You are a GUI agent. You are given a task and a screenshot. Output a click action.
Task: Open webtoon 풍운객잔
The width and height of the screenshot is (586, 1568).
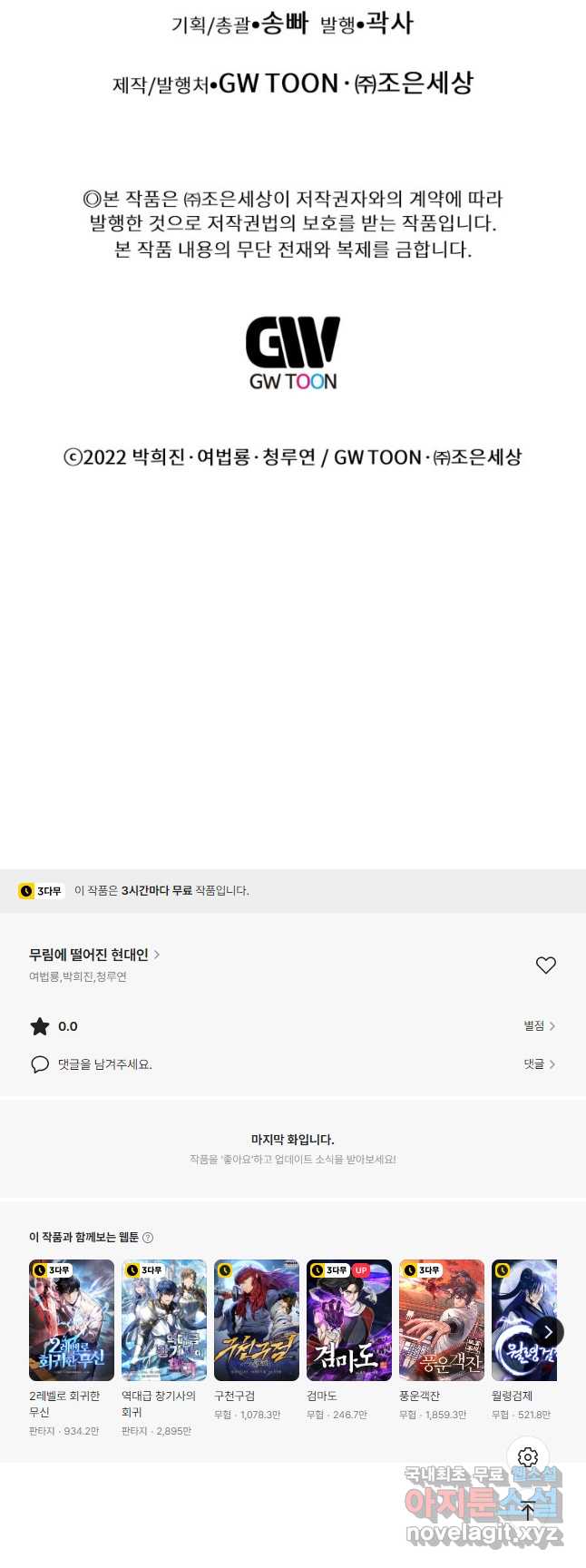coord(442,1320)
